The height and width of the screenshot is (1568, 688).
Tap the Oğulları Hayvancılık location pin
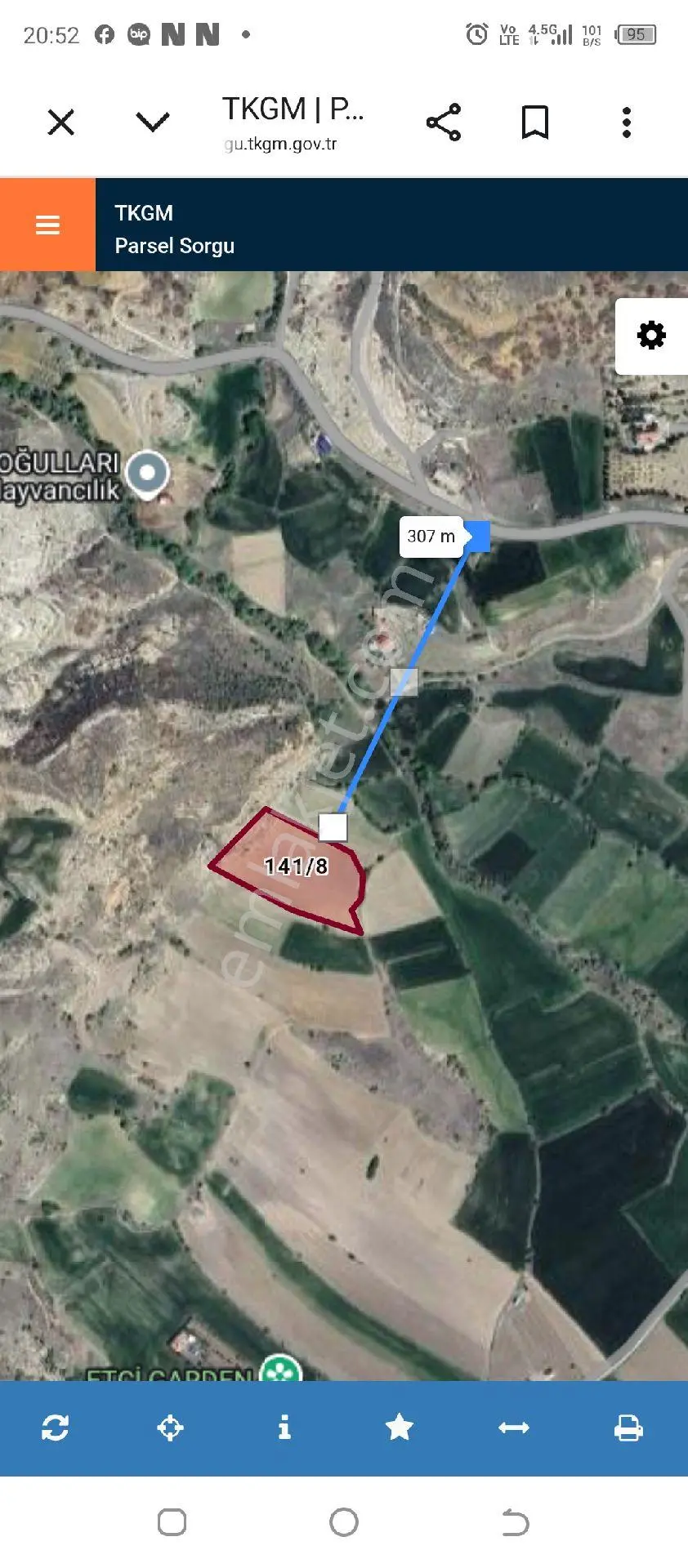(148, 474)
